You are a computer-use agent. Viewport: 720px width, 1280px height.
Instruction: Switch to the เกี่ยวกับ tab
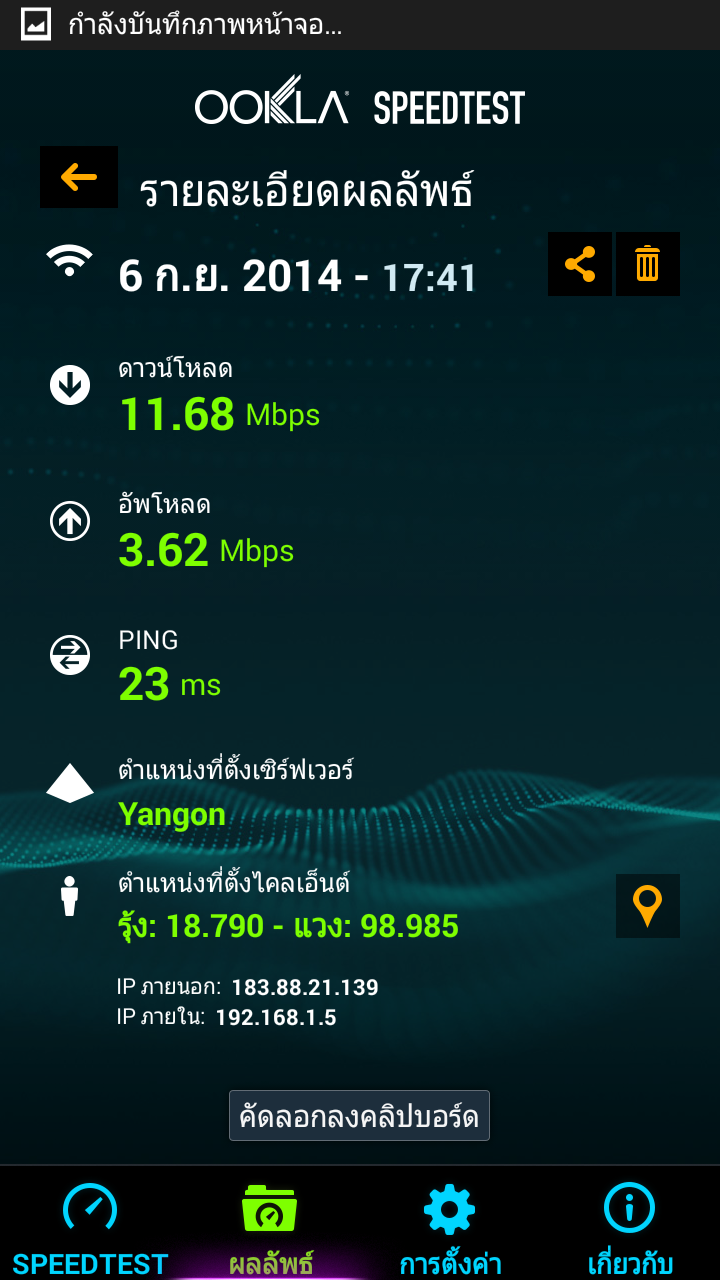(630, 1226)
